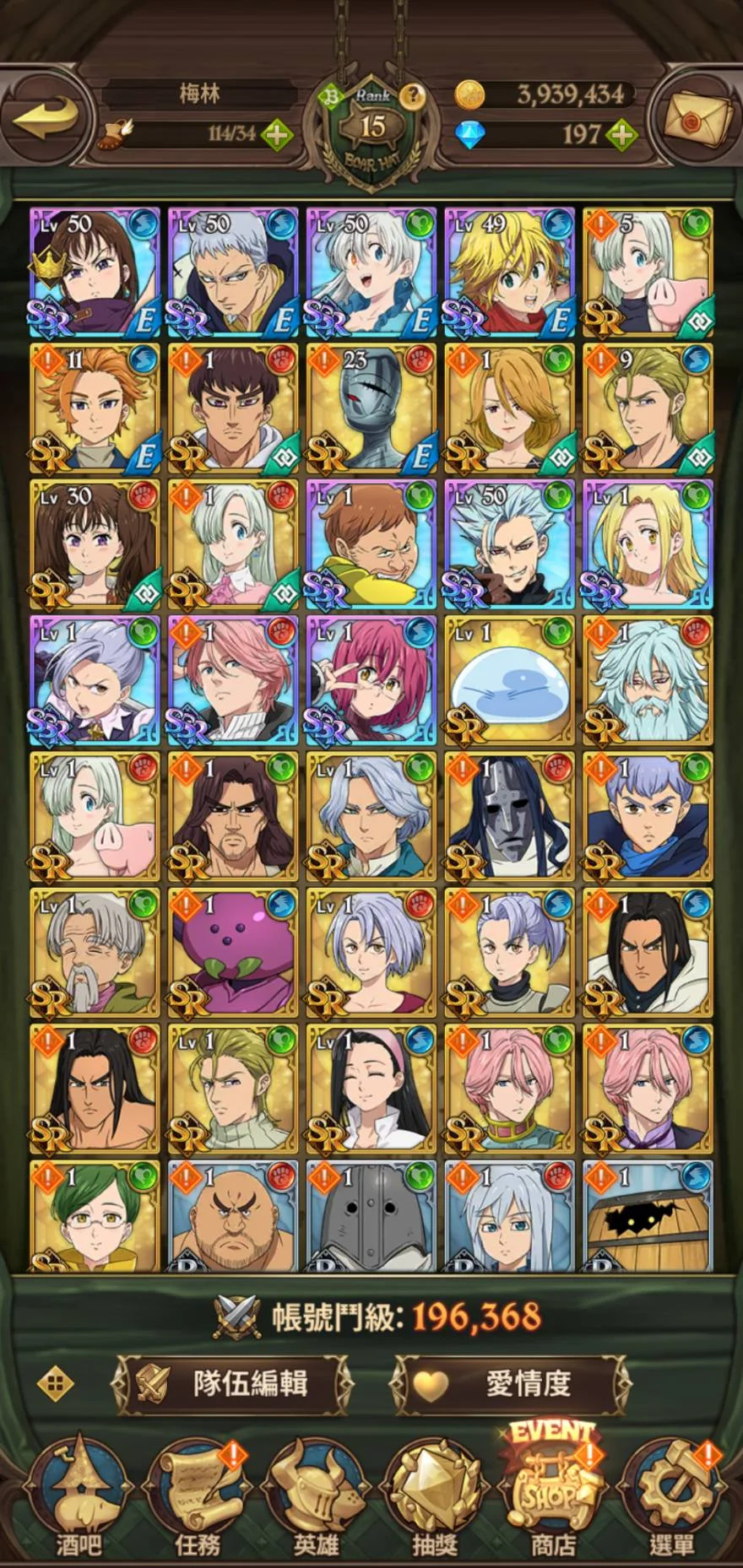Go back with the golden arrow
Image resolution: width=743 pixels, height=1568 pixels.
pyautogui.click(x=46, y=116)
